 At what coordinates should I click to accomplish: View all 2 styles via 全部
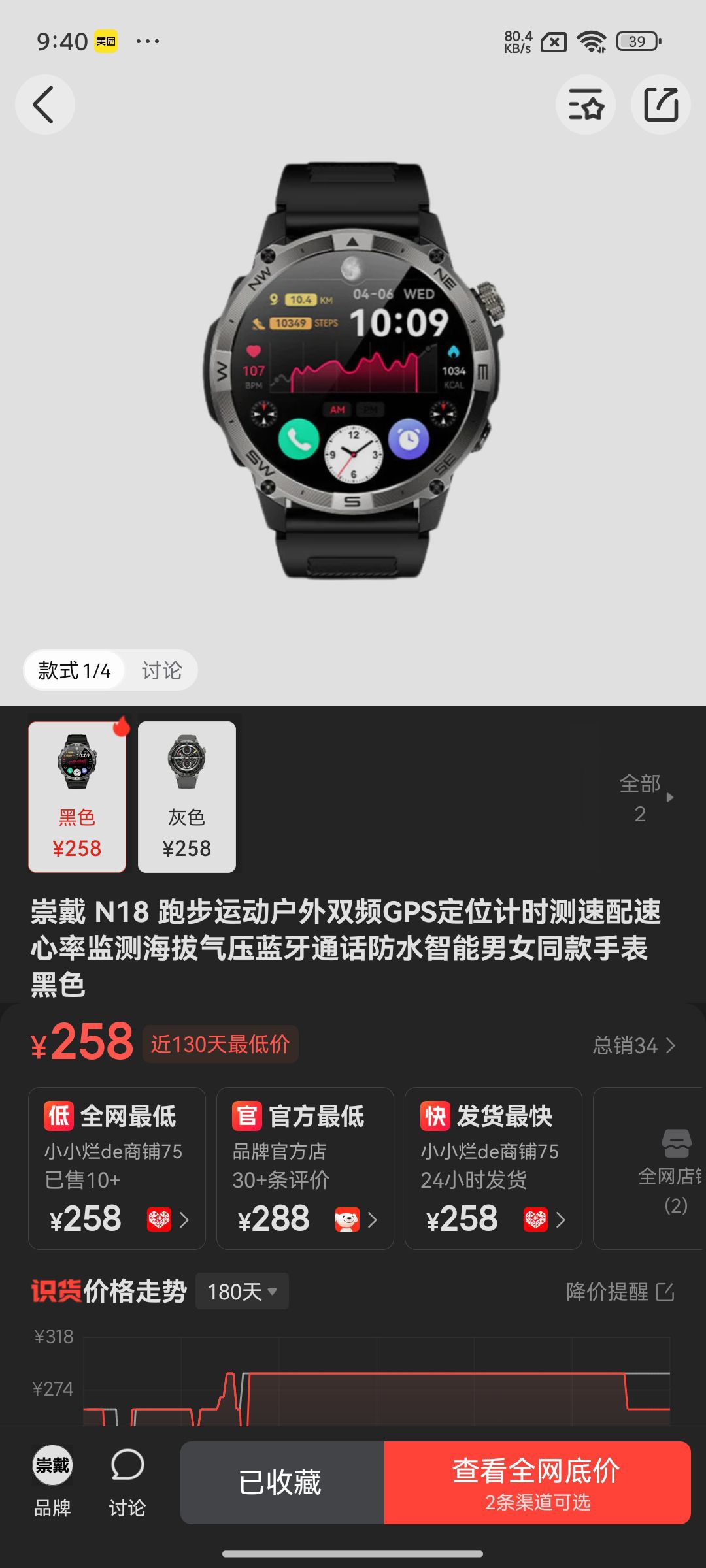(644, 798)
